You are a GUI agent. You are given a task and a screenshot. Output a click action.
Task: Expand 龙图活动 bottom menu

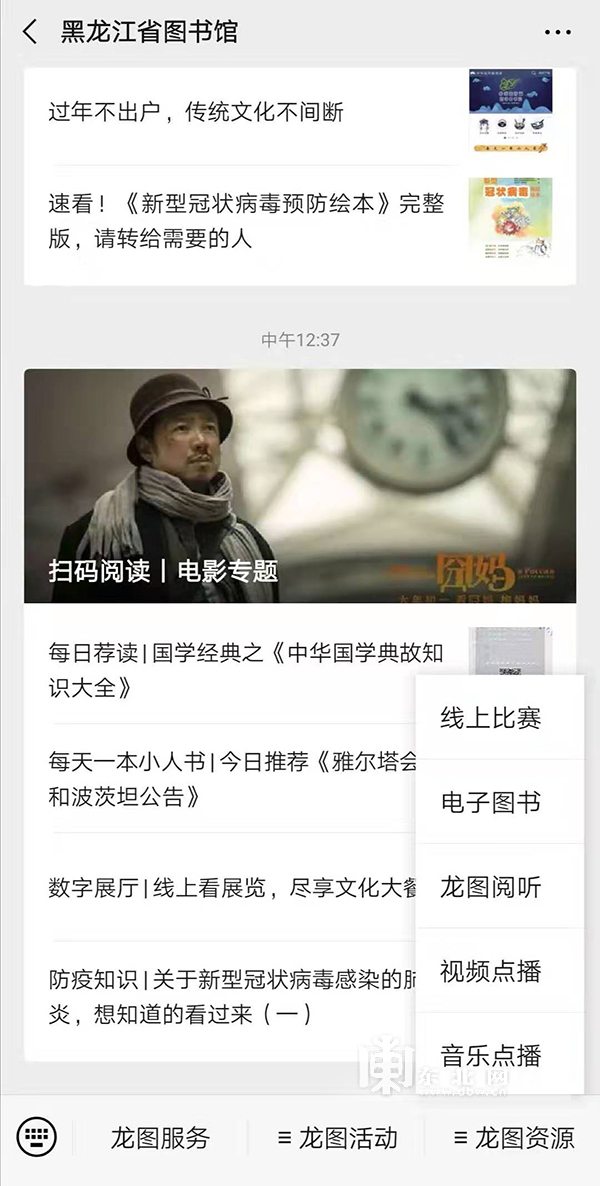click(337, 1137)
